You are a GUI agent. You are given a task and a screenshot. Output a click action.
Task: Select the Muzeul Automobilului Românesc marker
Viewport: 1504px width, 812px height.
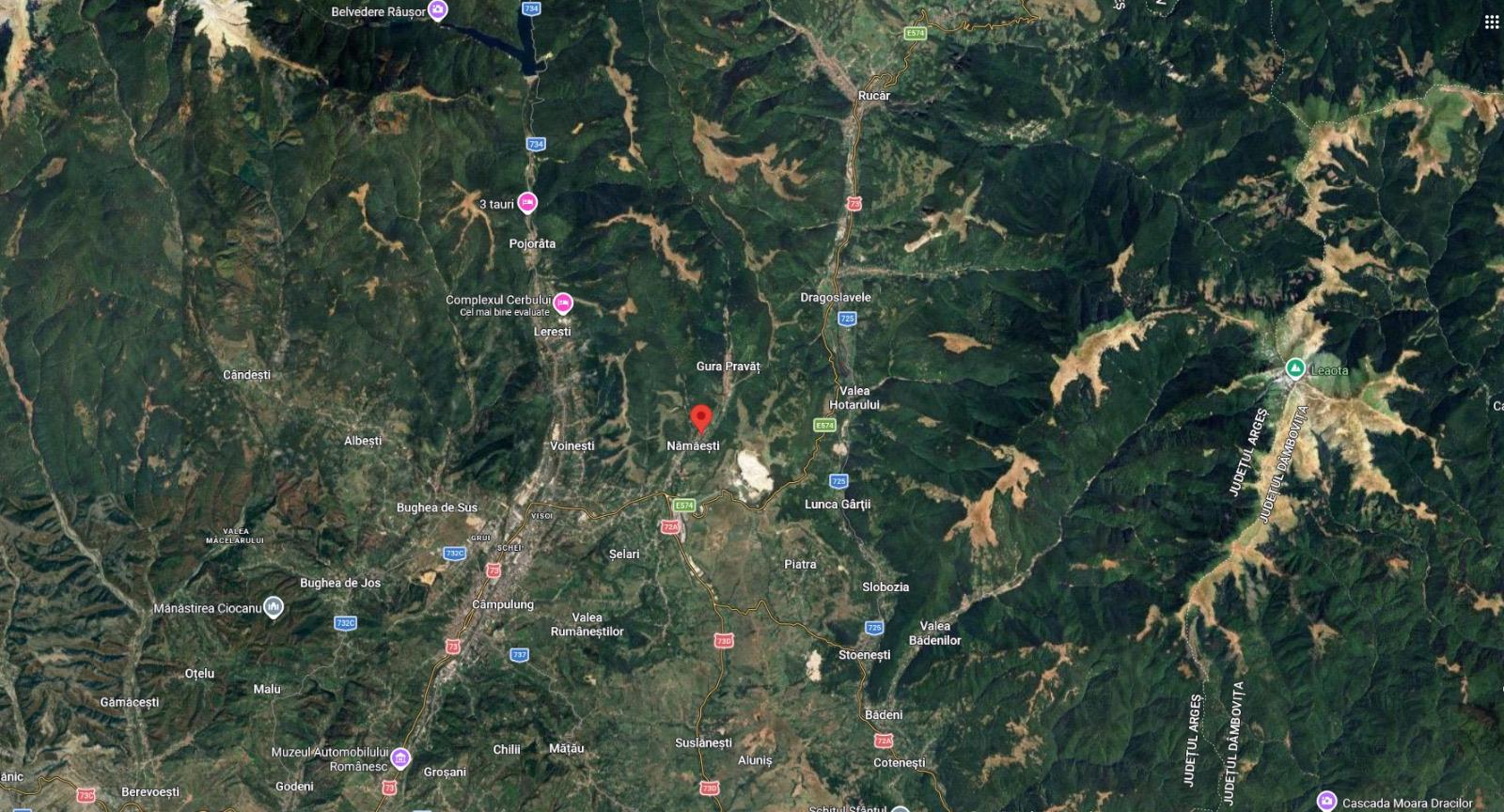click(400, 757)
